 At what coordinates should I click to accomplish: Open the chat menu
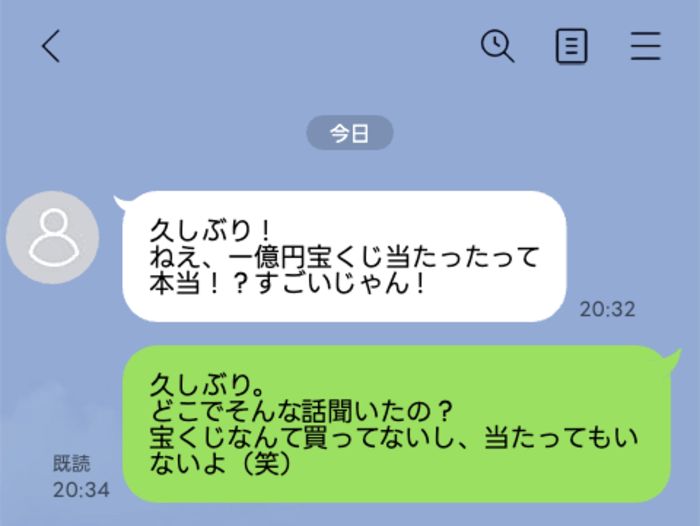pyautogui.click(x=646, y=46)
